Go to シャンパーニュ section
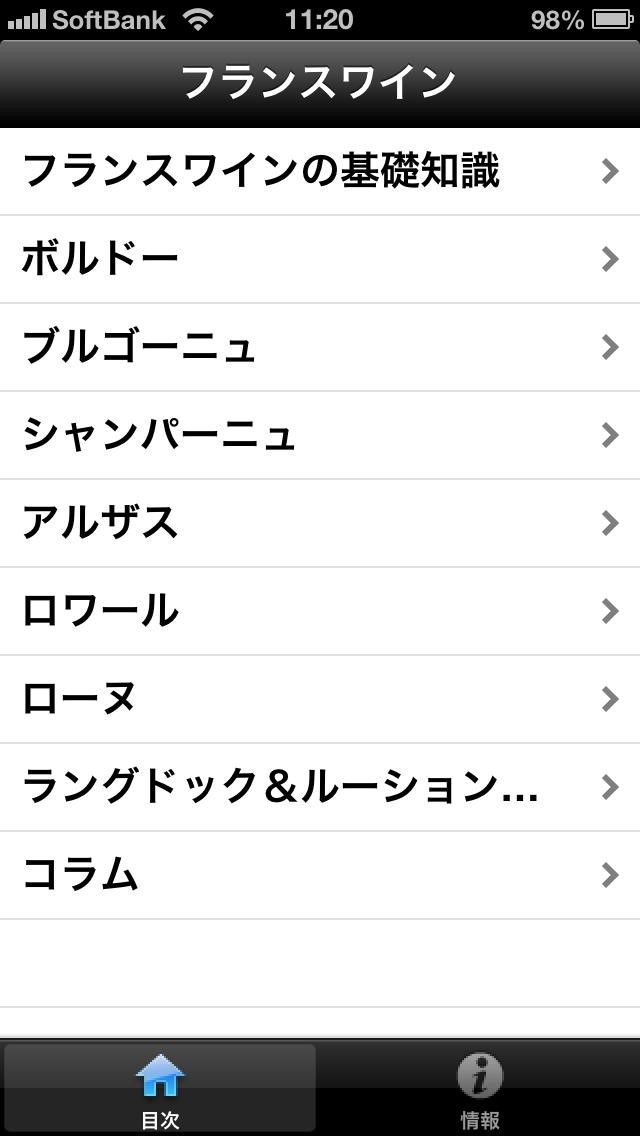 tap(320, 435)
